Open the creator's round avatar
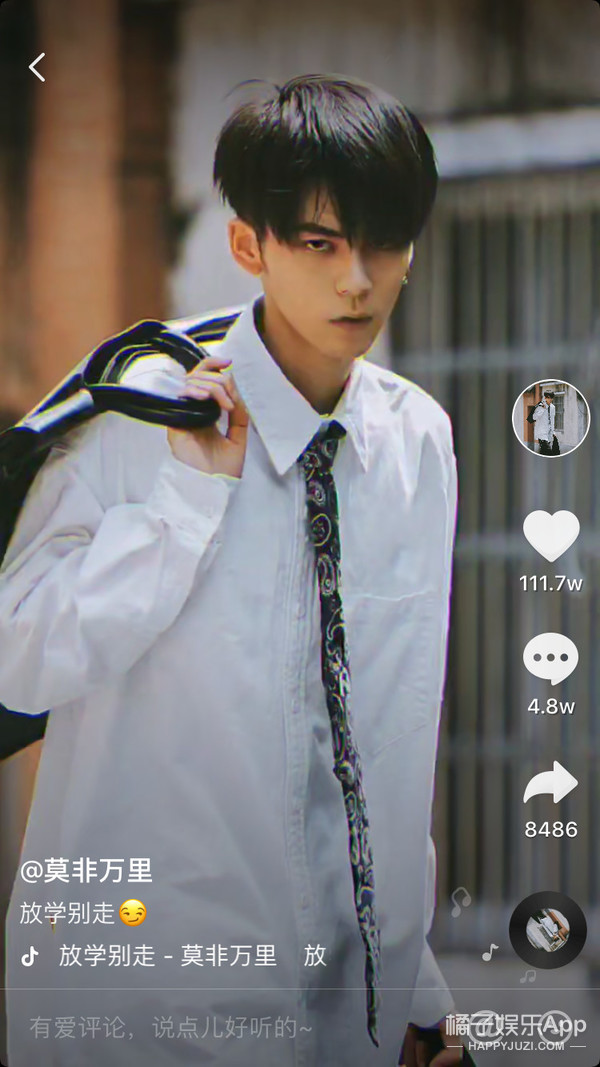 [550, 418]
